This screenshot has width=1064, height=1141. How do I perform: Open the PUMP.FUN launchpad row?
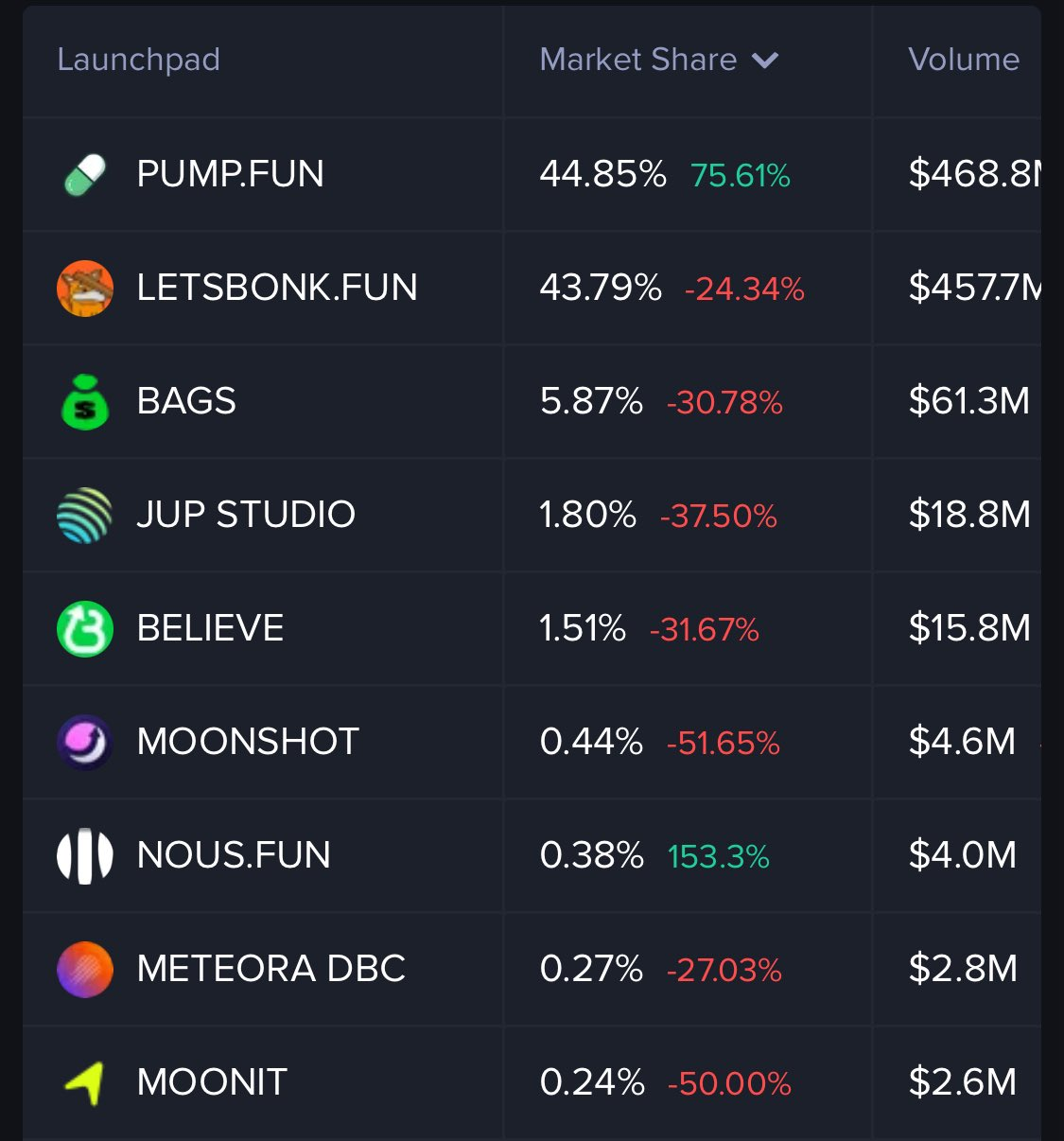point(230,174)
